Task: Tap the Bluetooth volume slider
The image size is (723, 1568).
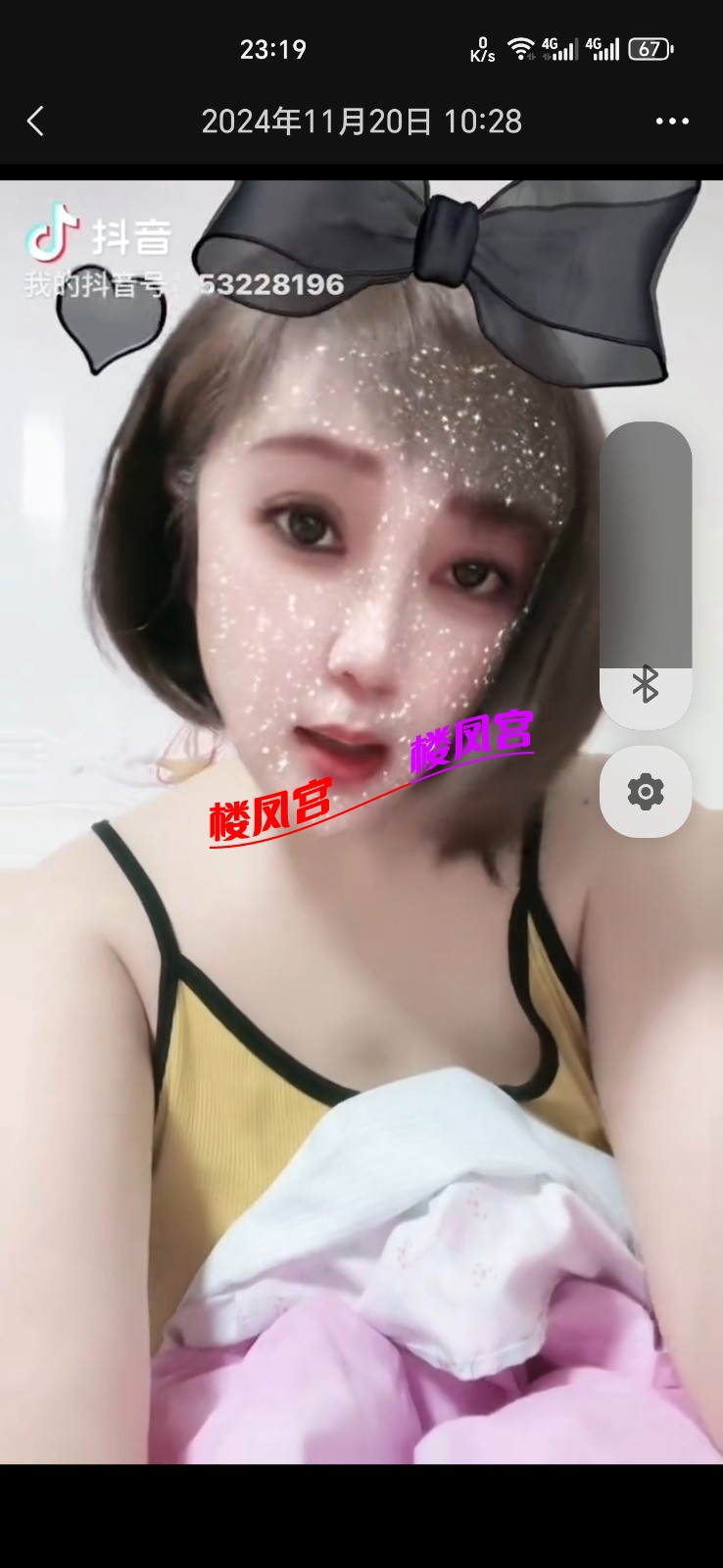Action: (x=646, y=574)
